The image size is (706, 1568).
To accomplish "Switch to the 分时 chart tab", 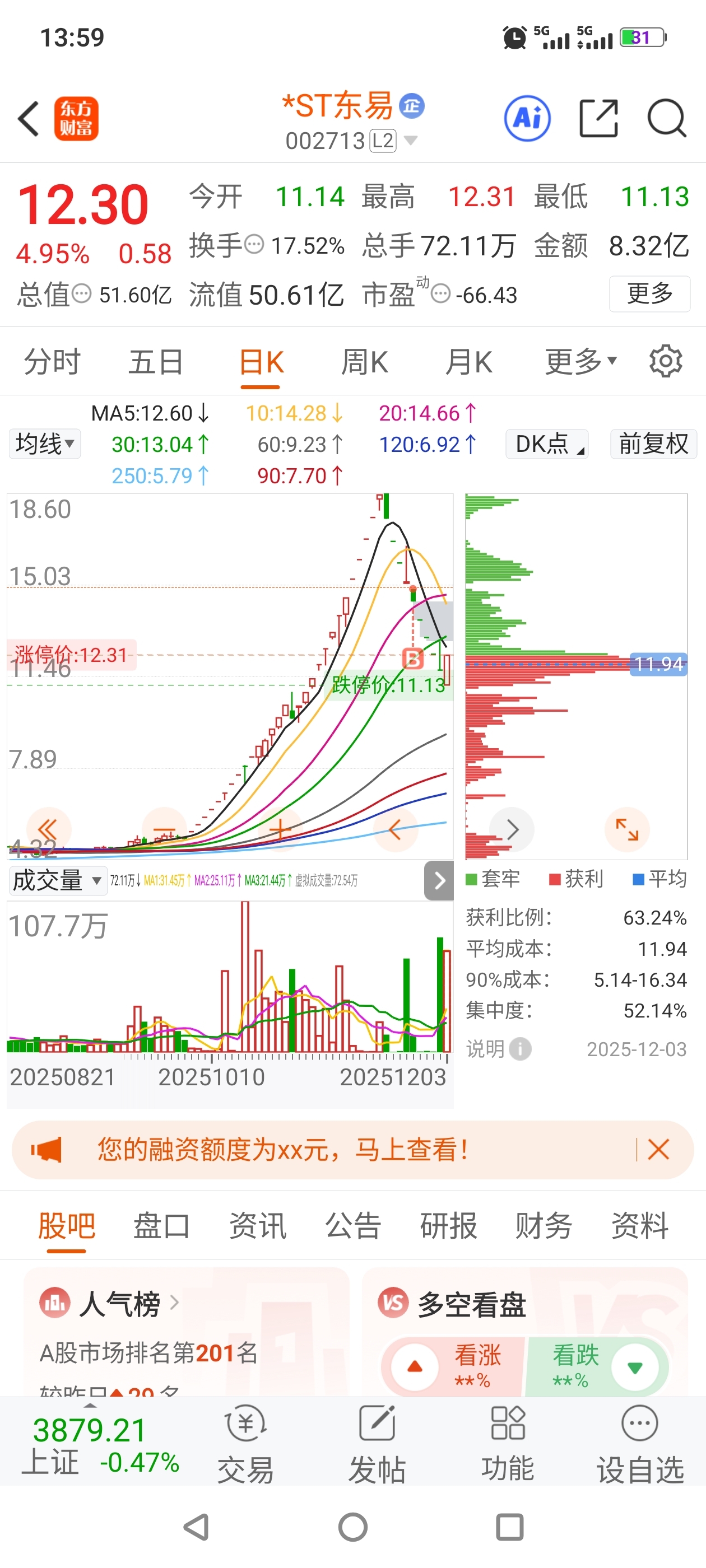I will pyautogui.click(x=52, y=362).
